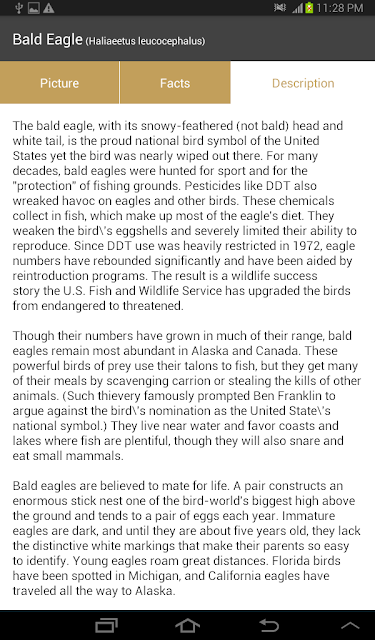Go to the home screen

click(187, 625)
